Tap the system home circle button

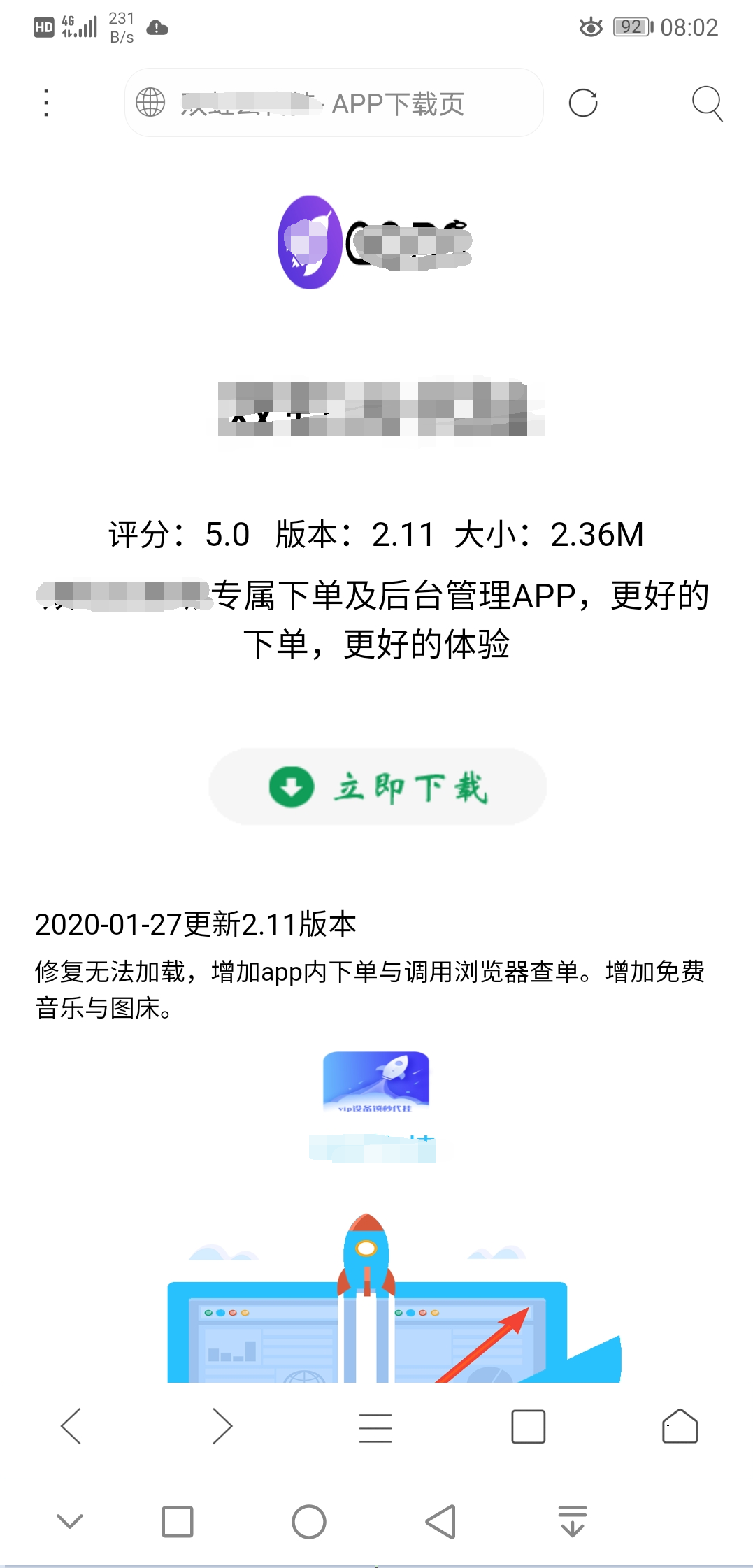click(x=308, y=1521)
